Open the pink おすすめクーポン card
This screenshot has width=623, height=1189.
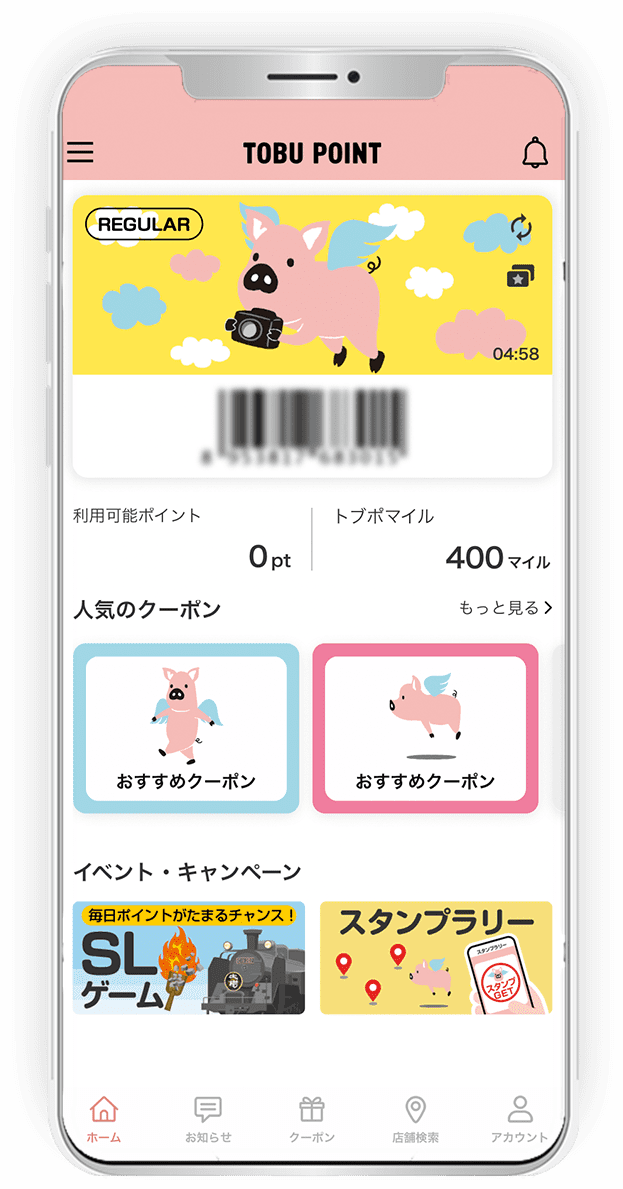tap(425, 727)
